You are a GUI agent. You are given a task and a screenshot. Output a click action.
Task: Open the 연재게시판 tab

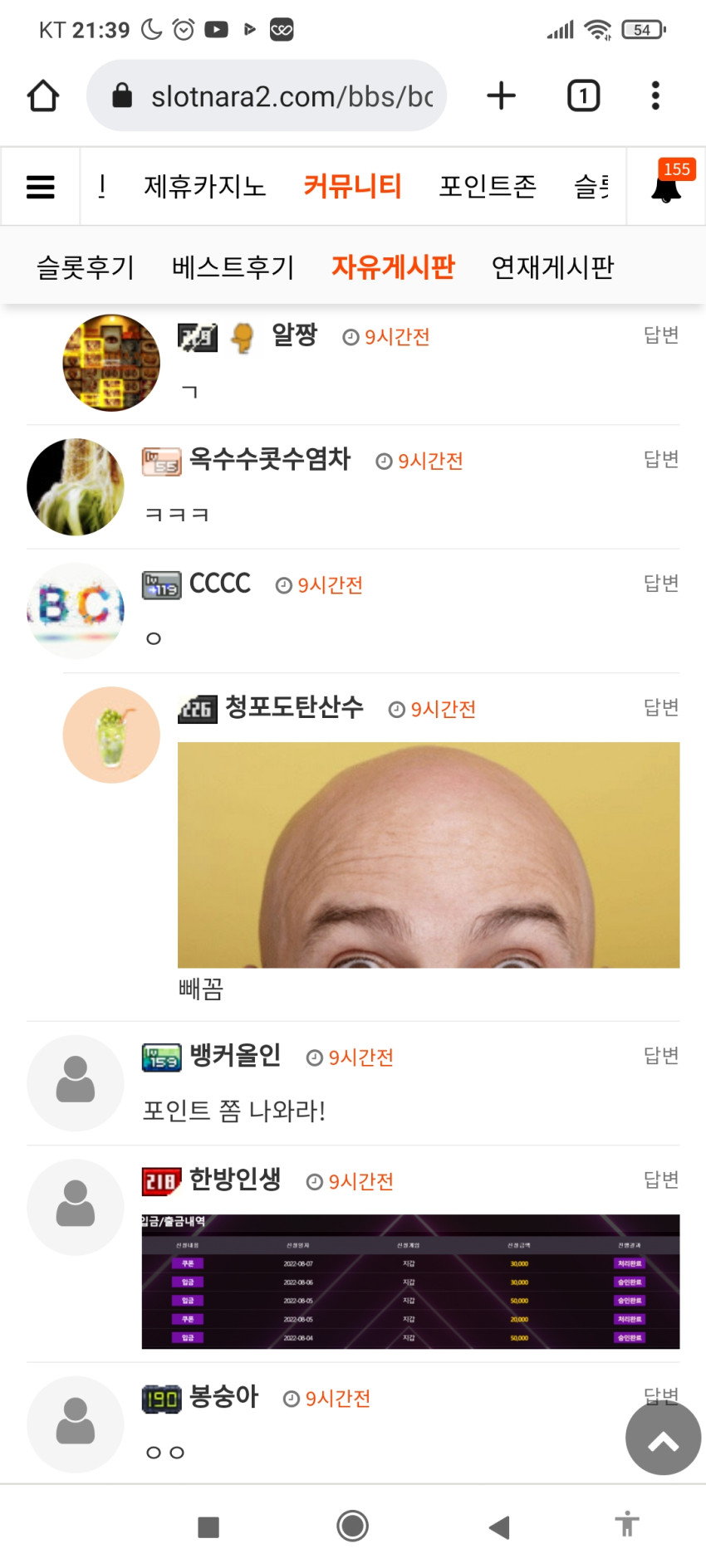coord(552,267)
